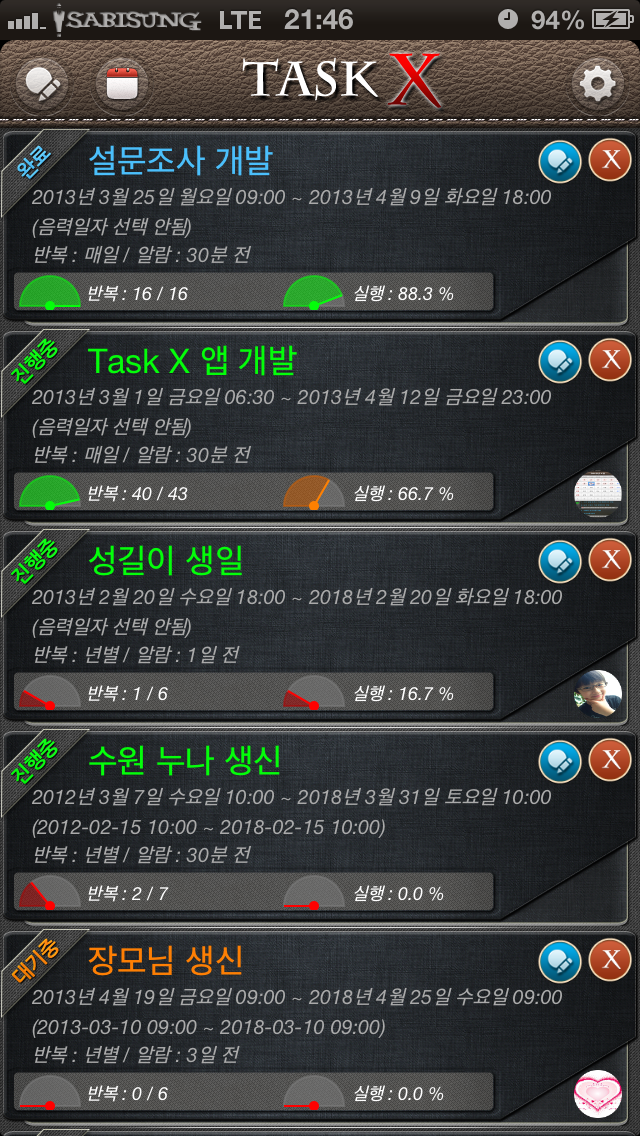This screenshot has width=640, height=1136.
Task: Delete the 장모님 생신 task
Action: coord(610,960)
